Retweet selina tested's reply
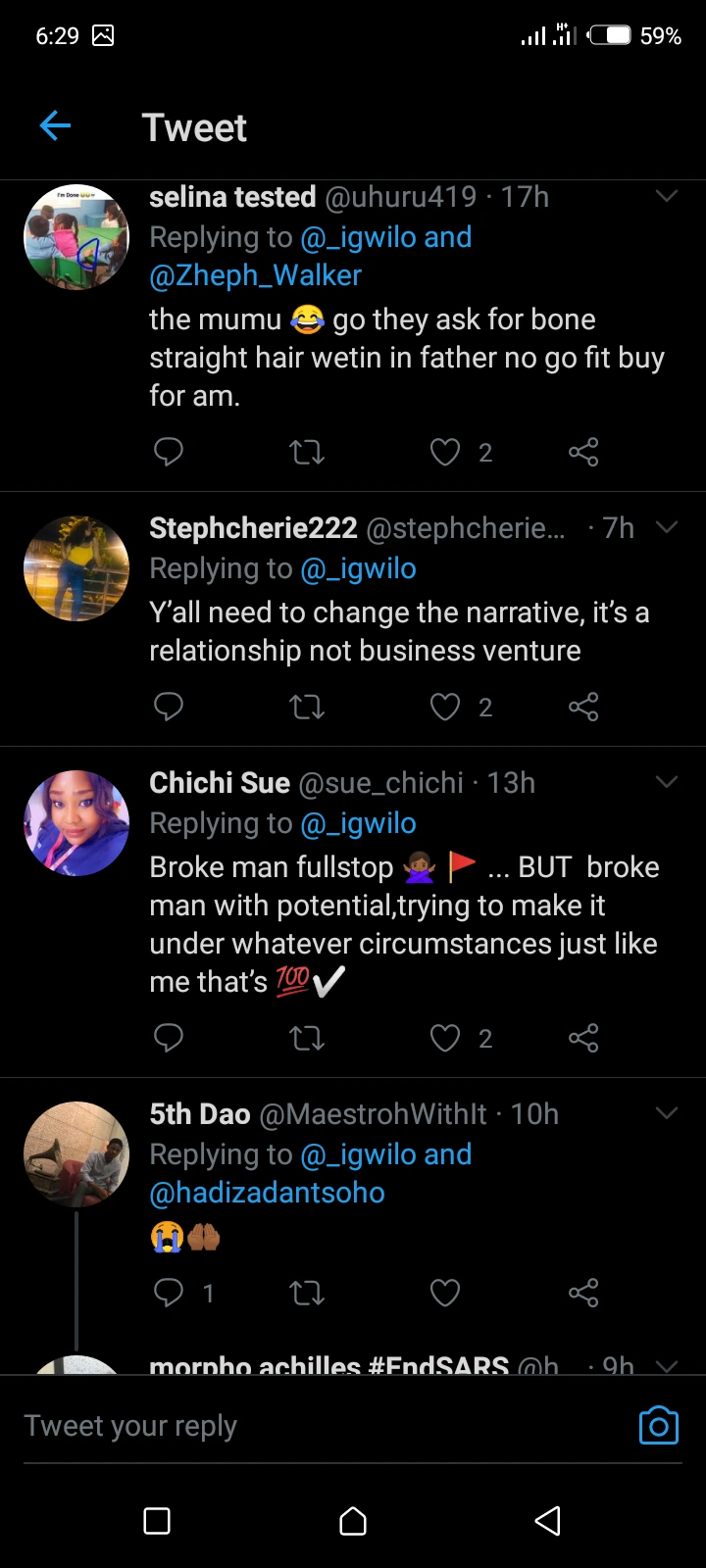Image resolution: width=706 pixels, height=1568 pixels. (307, 452)
